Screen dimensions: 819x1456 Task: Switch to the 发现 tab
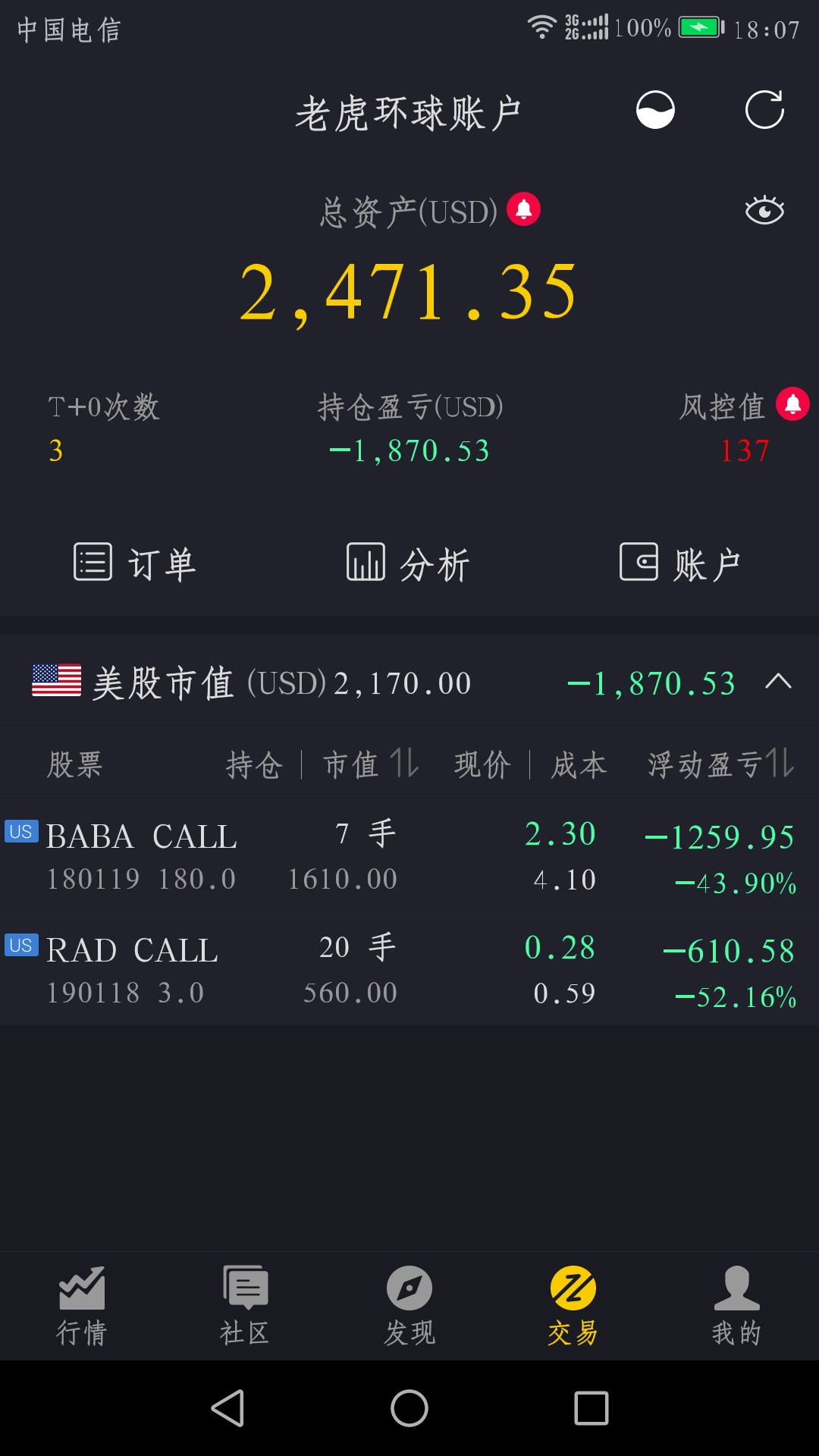(x=409, y=1306)
